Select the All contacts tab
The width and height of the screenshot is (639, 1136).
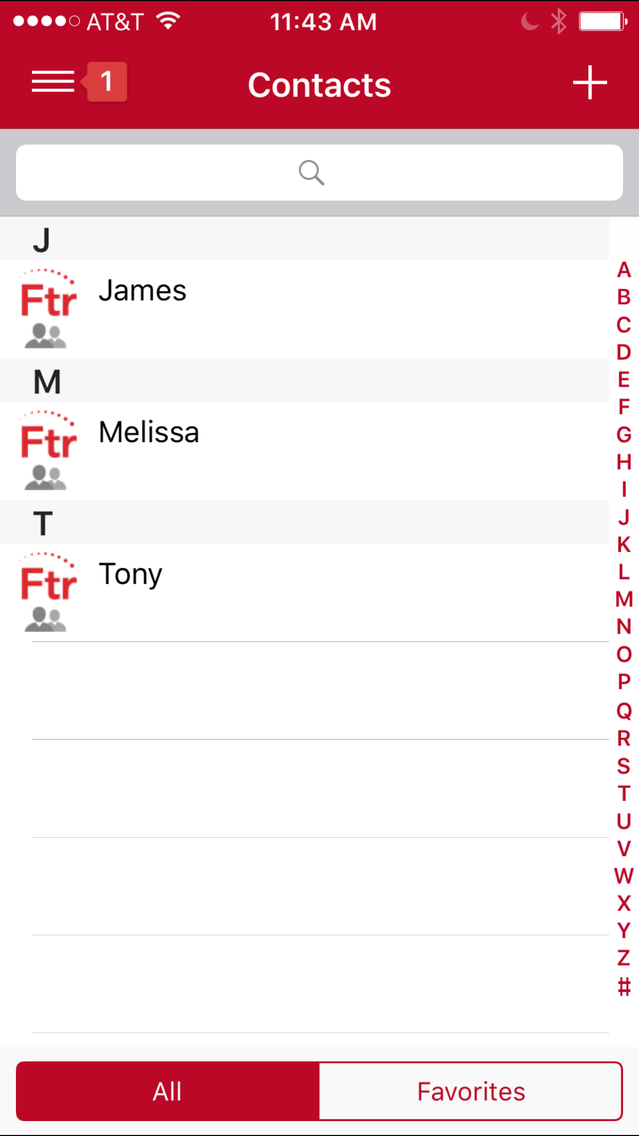pos(167,1091)
